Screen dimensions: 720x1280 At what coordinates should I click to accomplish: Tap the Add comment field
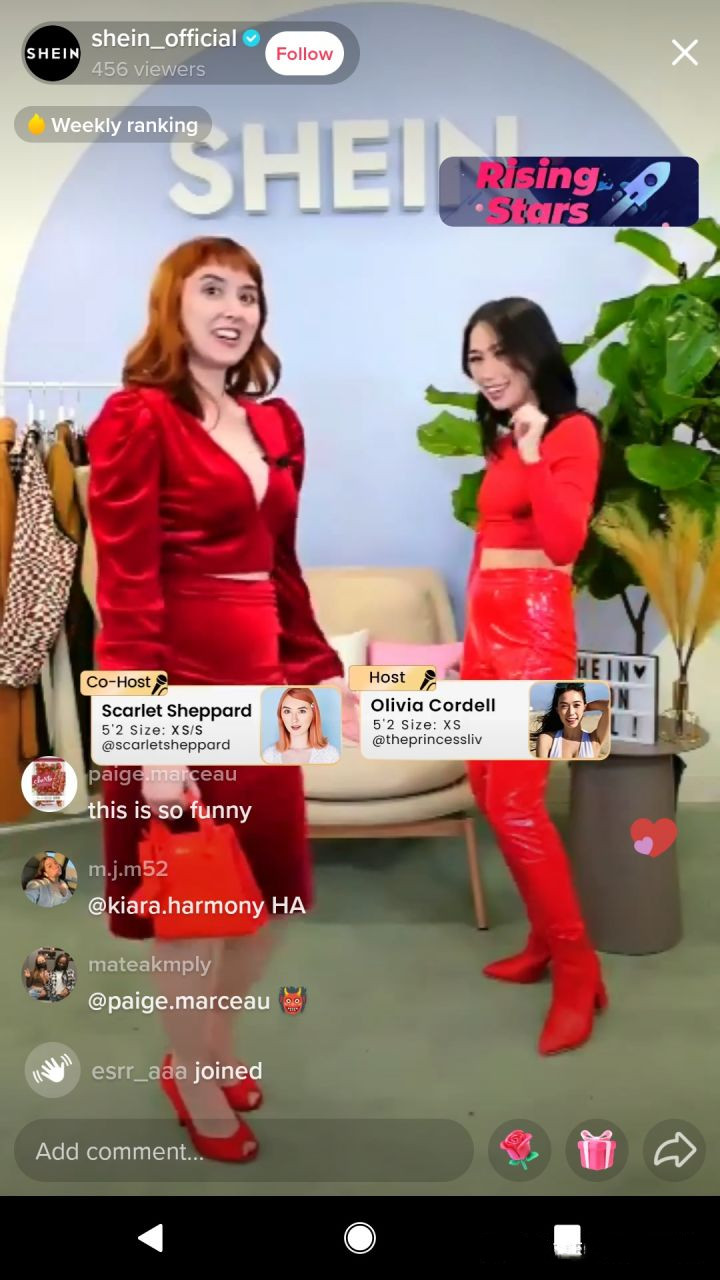(243, 1151)
